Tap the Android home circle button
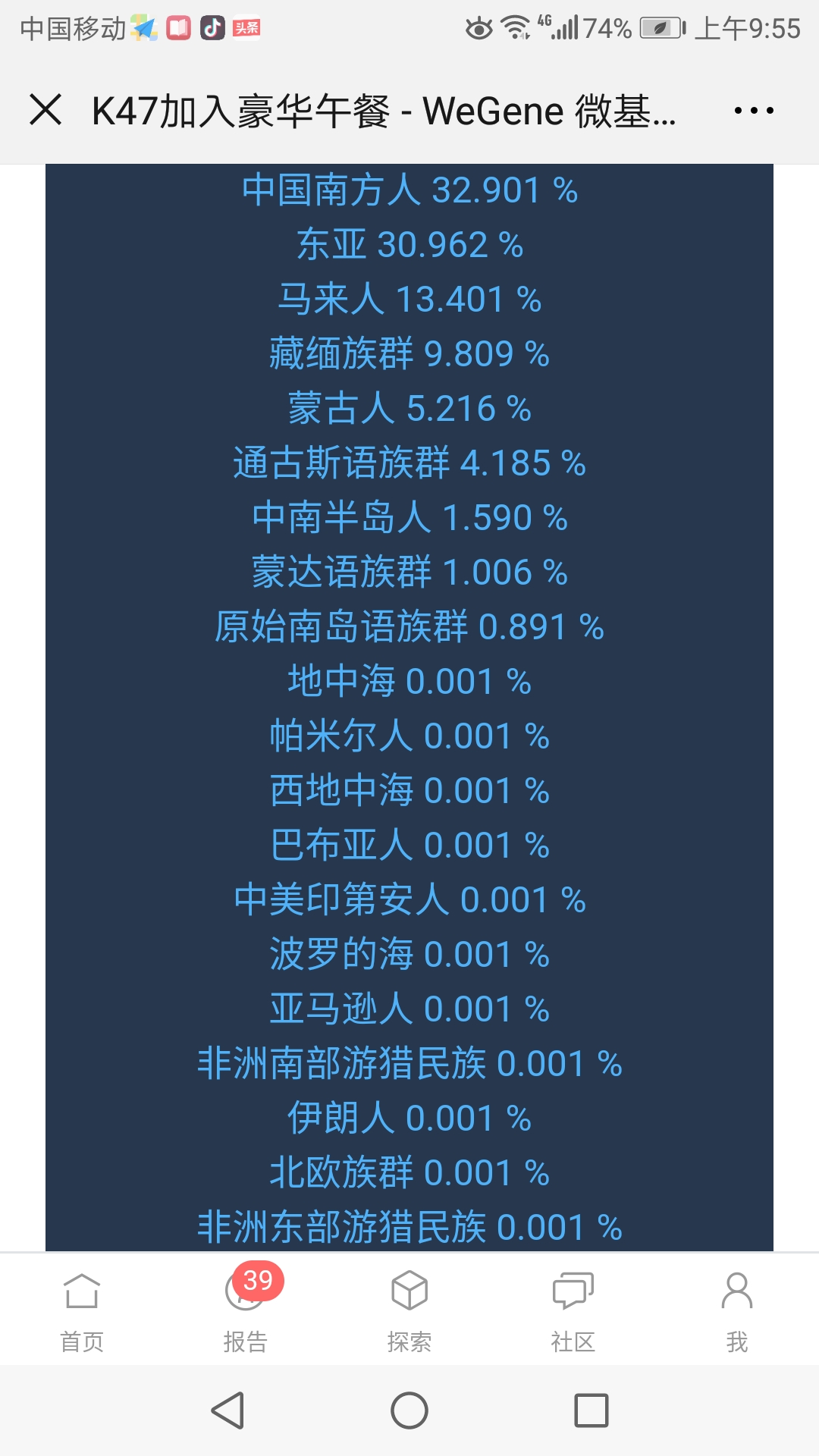The width and height of the screenshot is (819, 1456). coord(409,1410)
